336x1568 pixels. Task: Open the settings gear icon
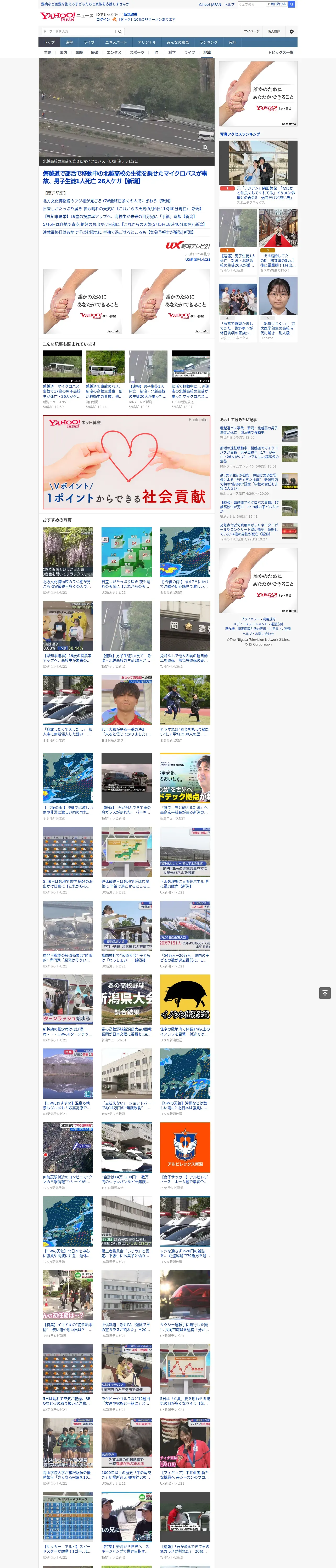tap(292, 31)
